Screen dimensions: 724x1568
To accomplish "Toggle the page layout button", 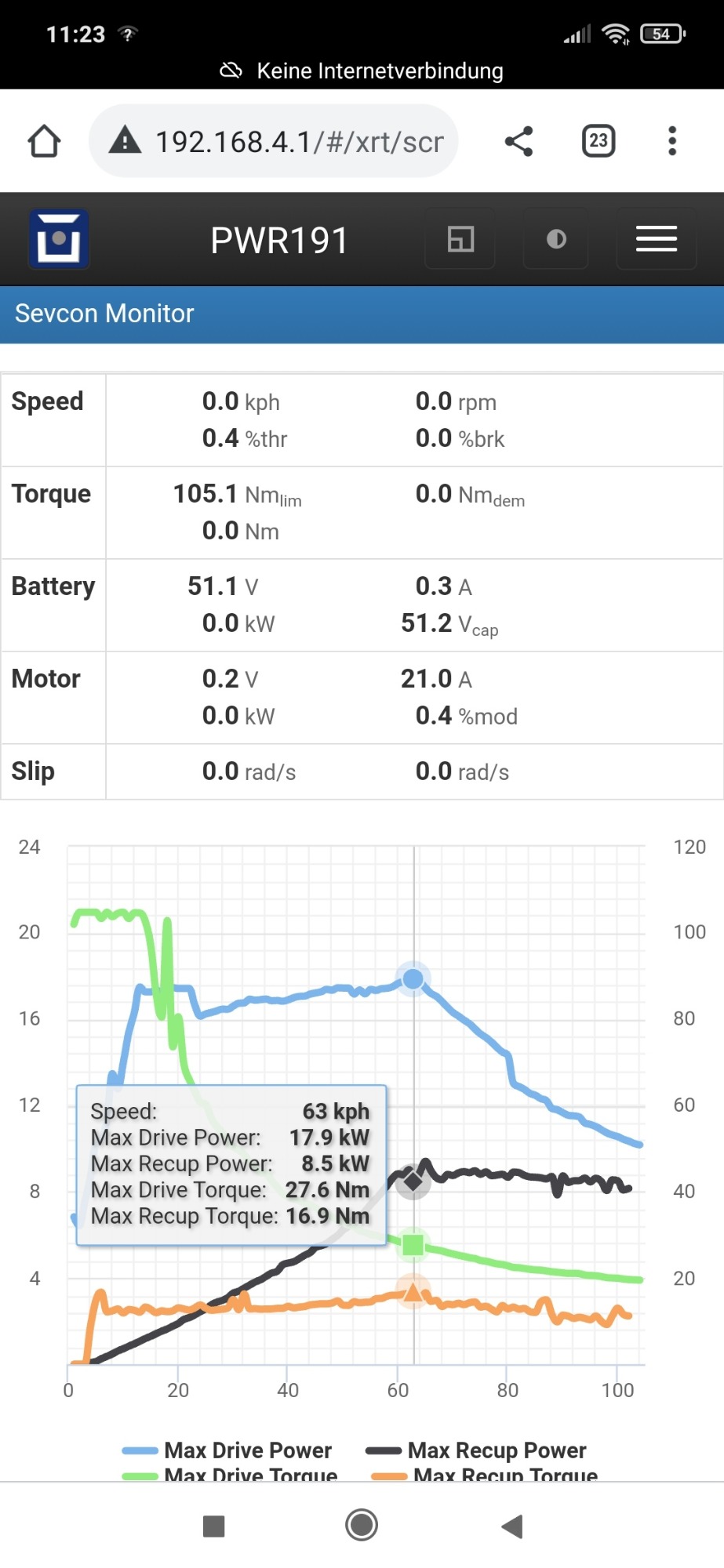I will click(460, 239).
